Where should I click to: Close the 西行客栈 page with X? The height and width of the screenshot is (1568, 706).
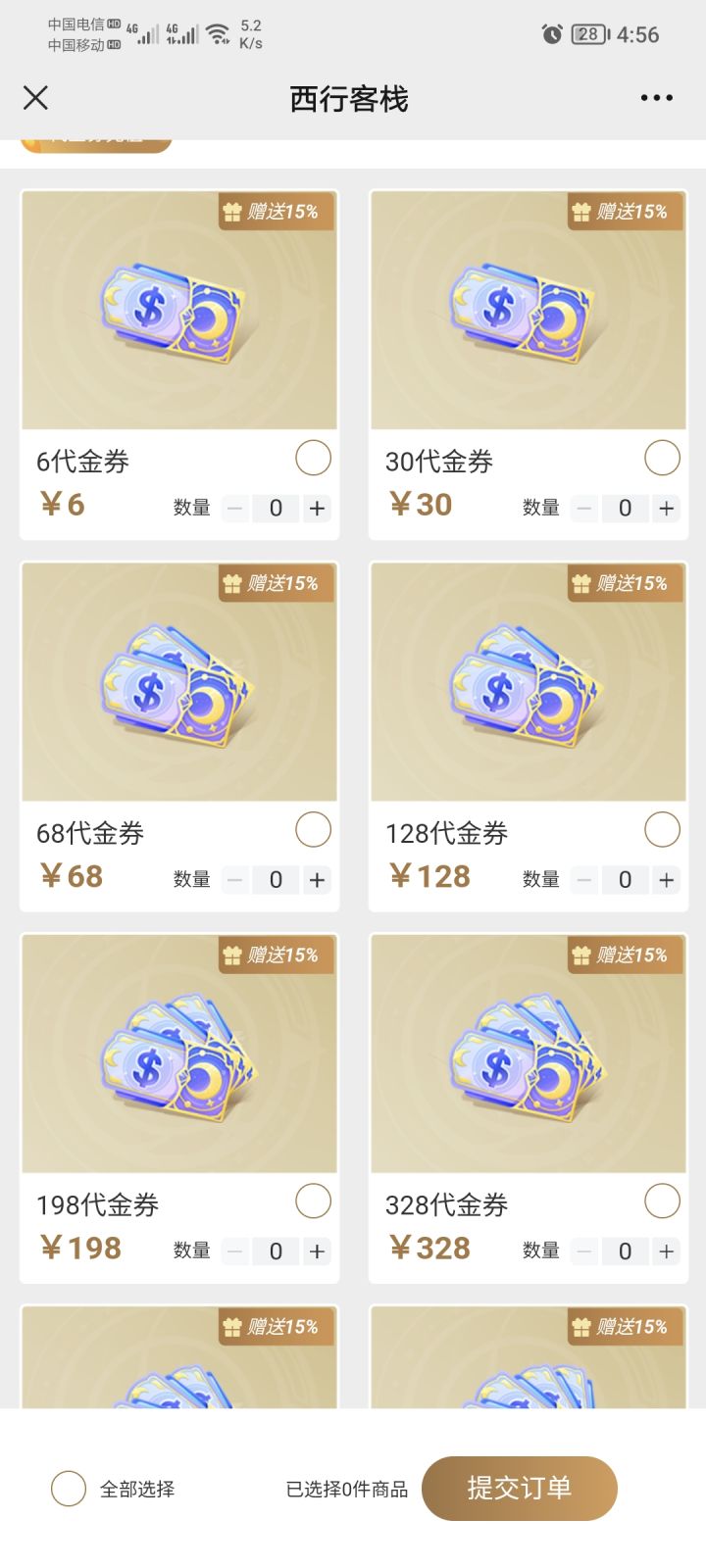(35, 98)
